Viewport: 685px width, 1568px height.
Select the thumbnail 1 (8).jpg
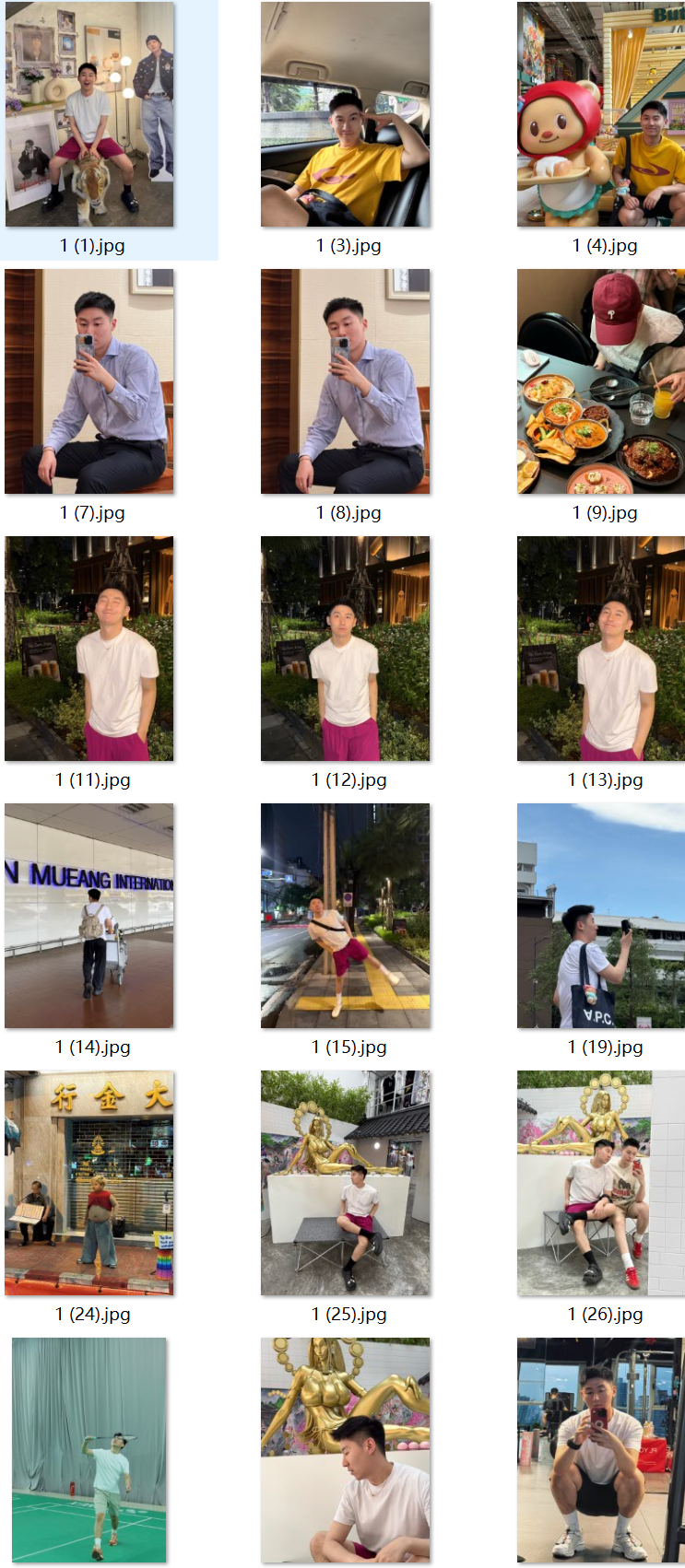pyautogui.click(x=345, y=381)
